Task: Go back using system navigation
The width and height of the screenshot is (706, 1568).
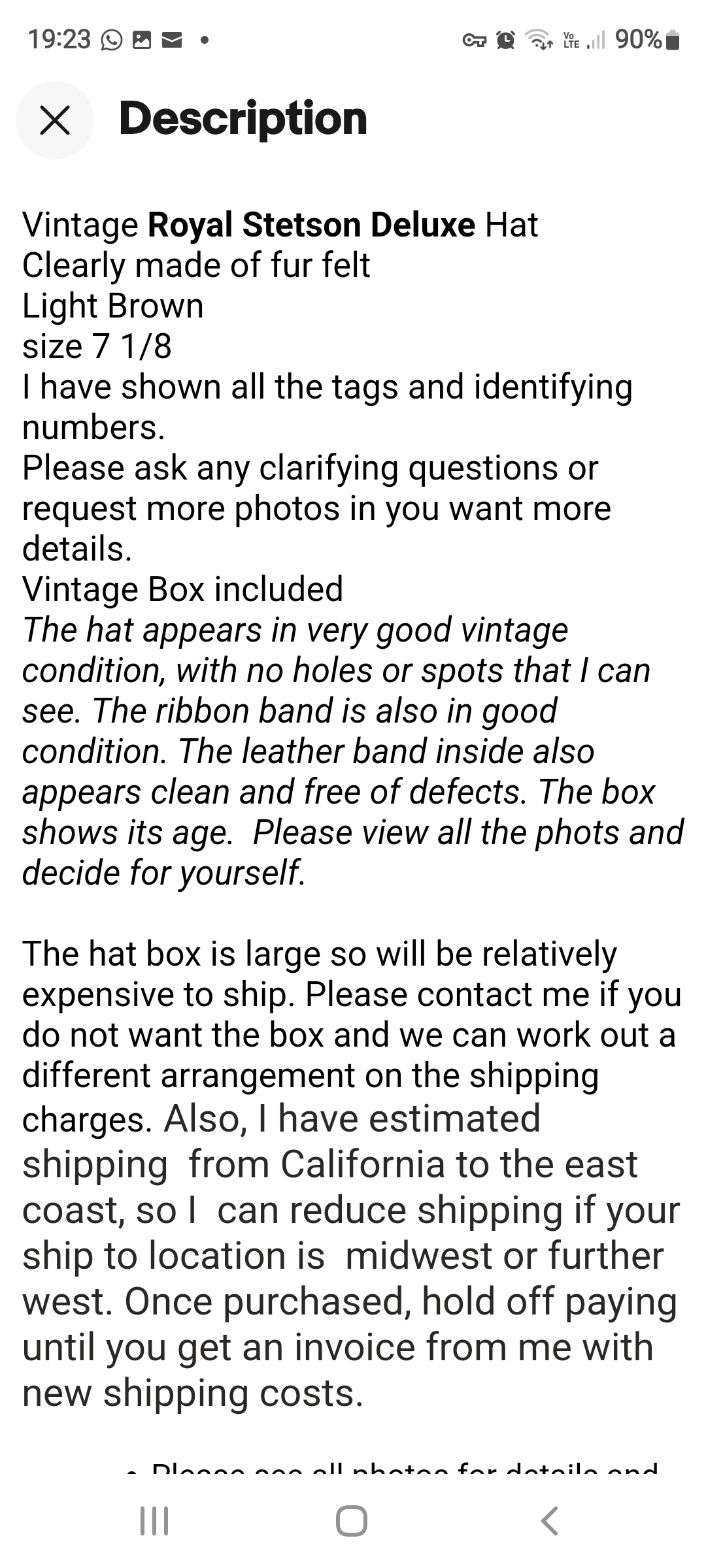Action: click(x=550, y=1520)
